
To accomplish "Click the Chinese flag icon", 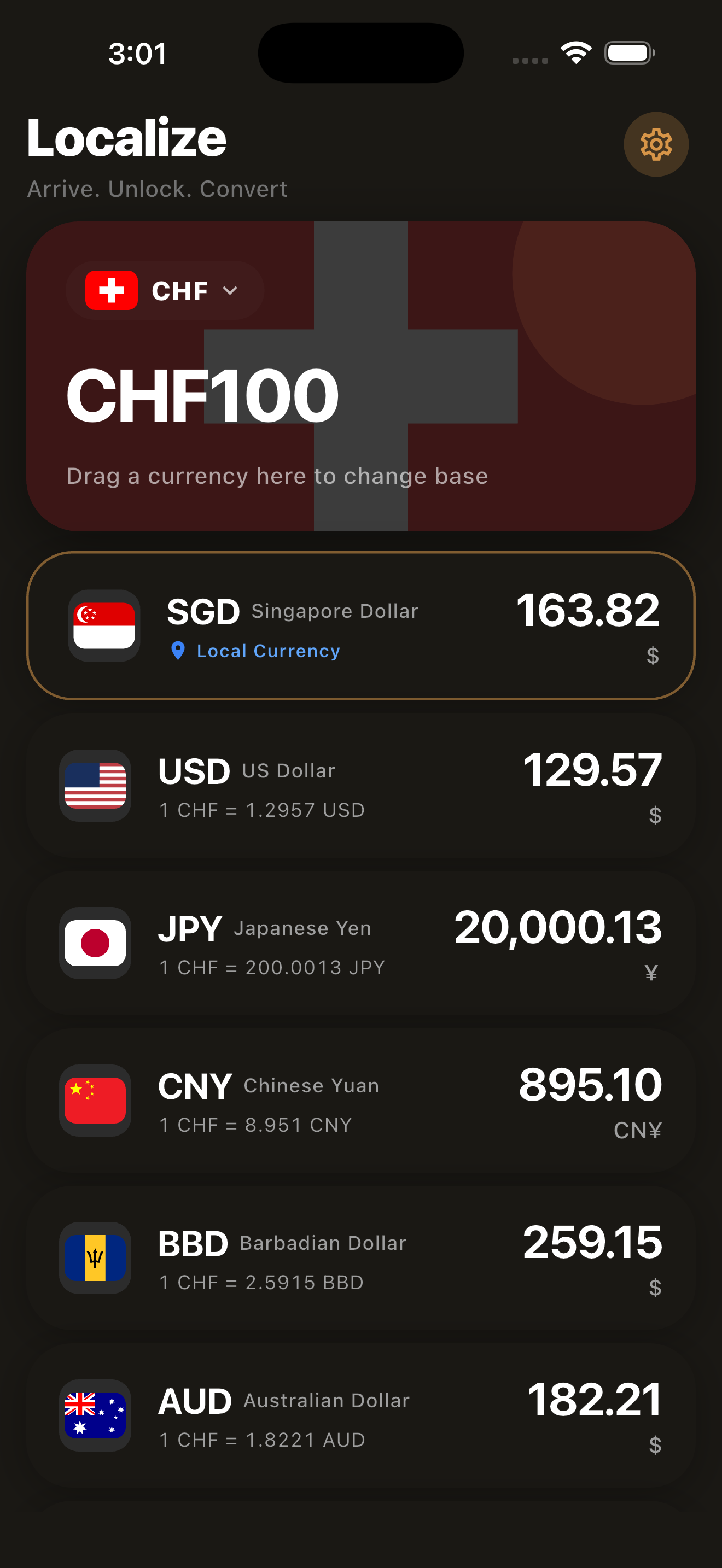I will [95, 1100].
